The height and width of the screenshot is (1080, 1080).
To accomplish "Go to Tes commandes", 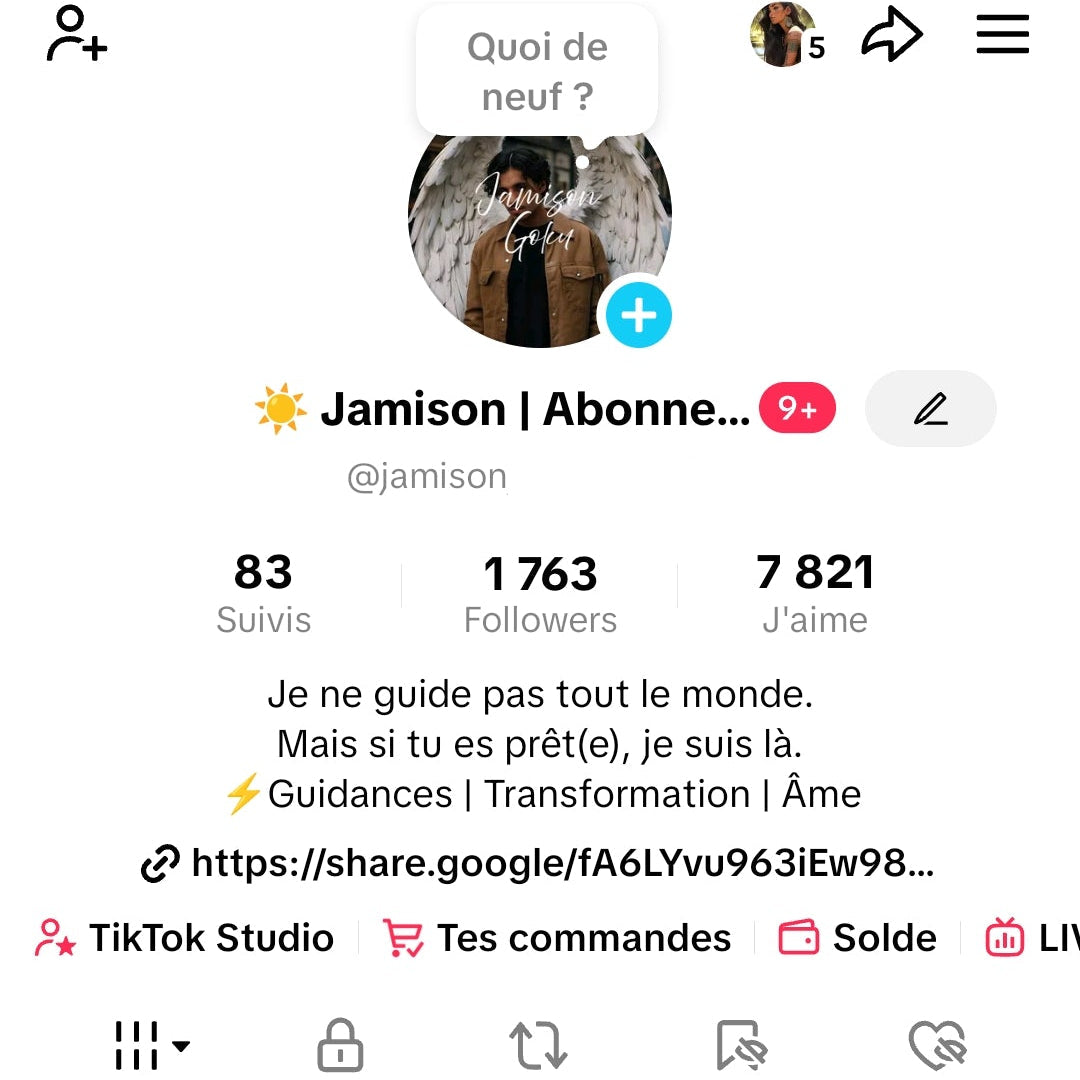I will pyautogui.click(x=557, y=938).
